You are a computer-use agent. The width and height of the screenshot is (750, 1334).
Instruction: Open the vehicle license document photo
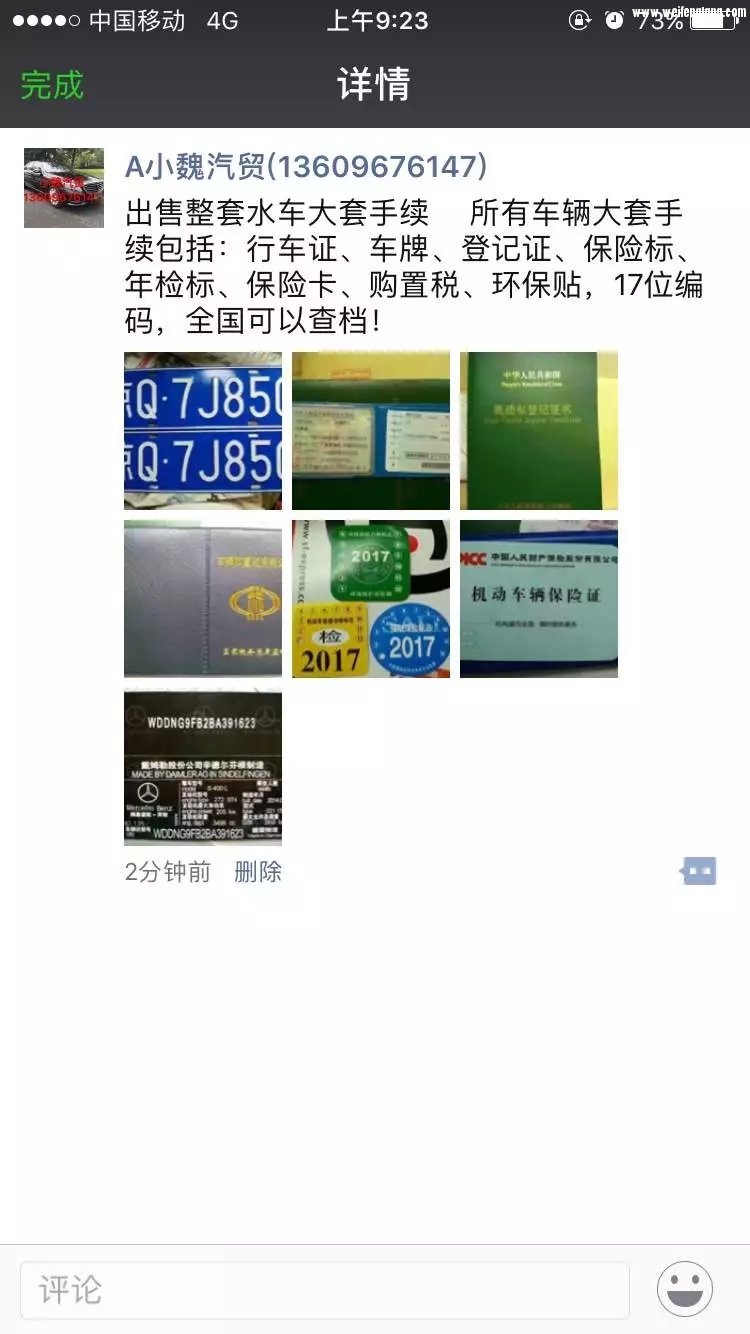(x=371, y=431)
